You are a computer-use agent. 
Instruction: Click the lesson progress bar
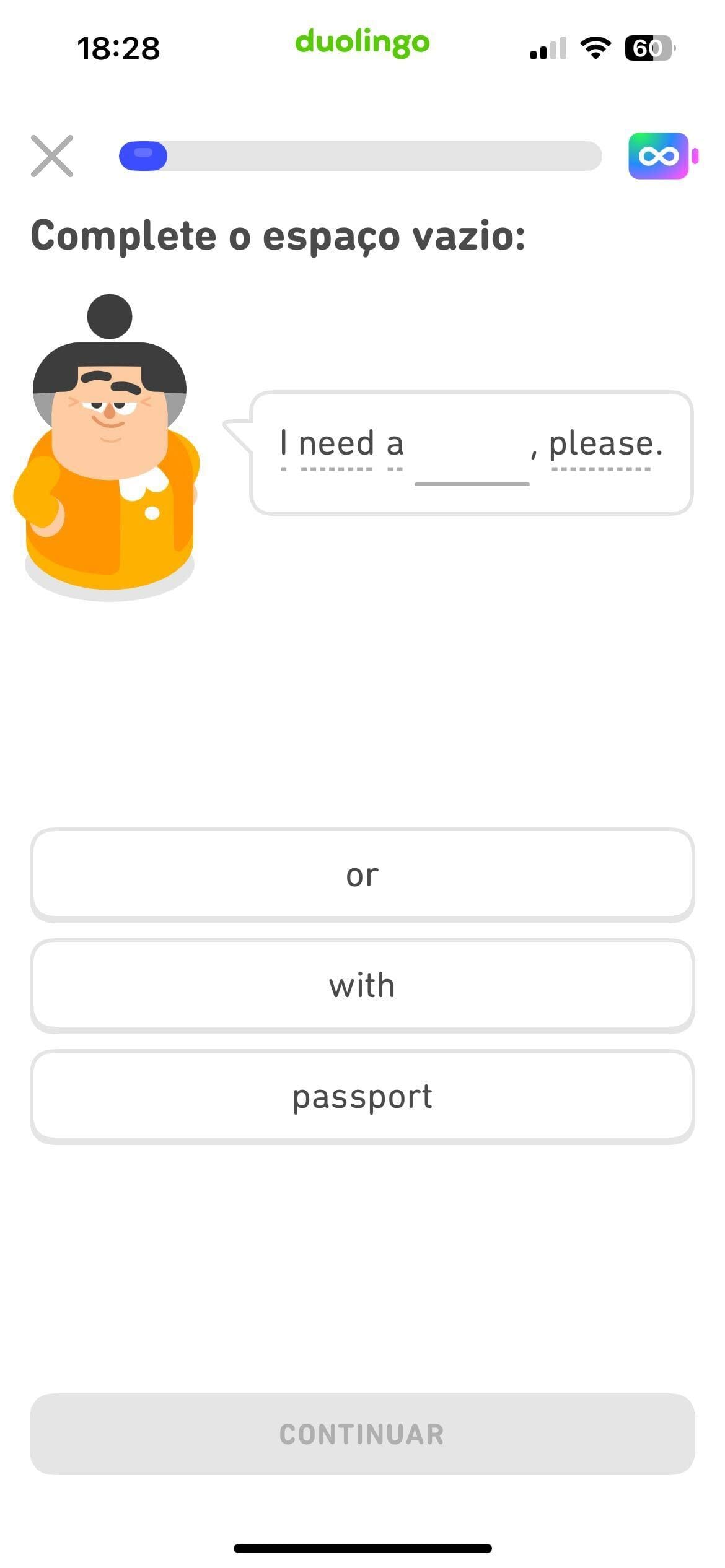point(359,157)
